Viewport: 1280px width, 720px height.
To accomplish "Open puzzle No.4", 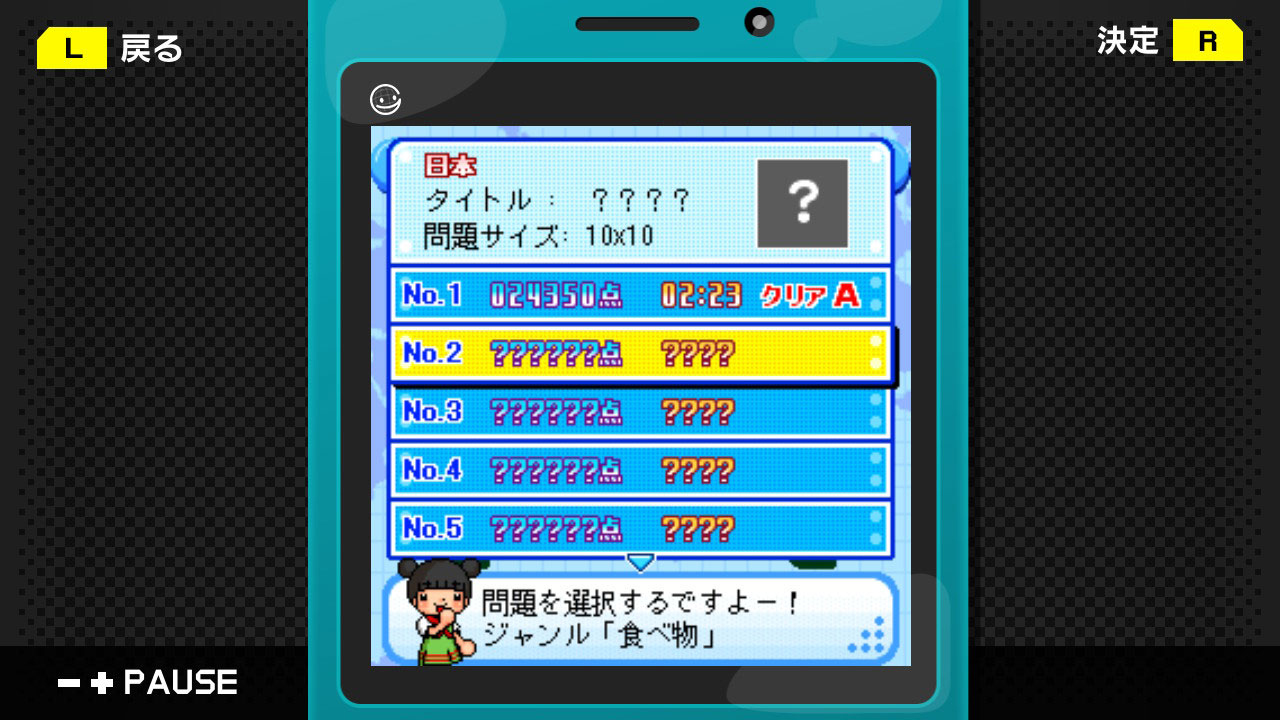I will click(x=640, y=470).
